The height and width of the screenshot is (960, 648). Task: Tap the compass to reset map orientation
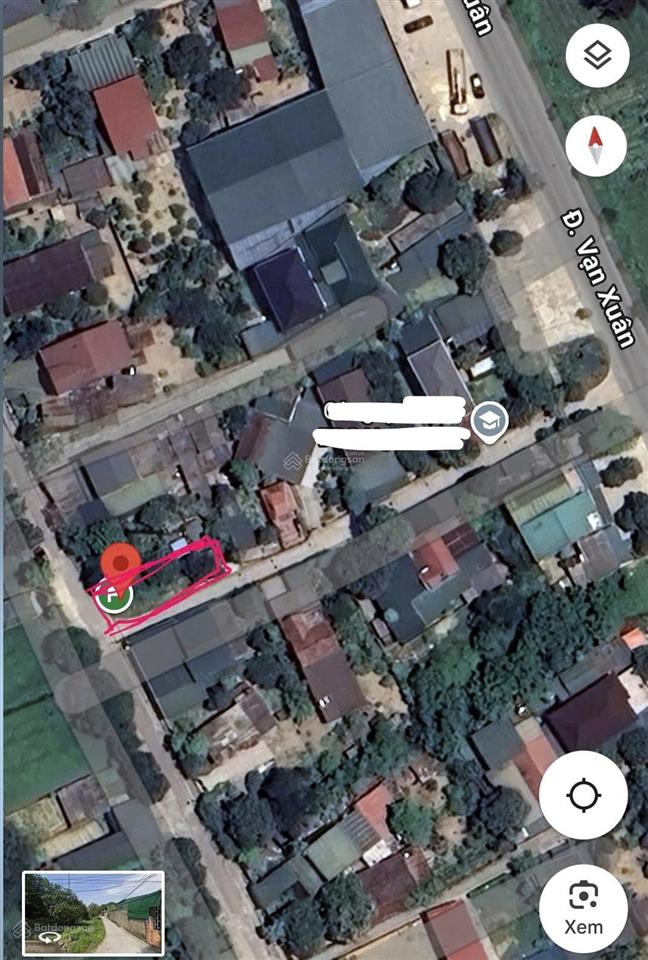(x=596, y=146)
